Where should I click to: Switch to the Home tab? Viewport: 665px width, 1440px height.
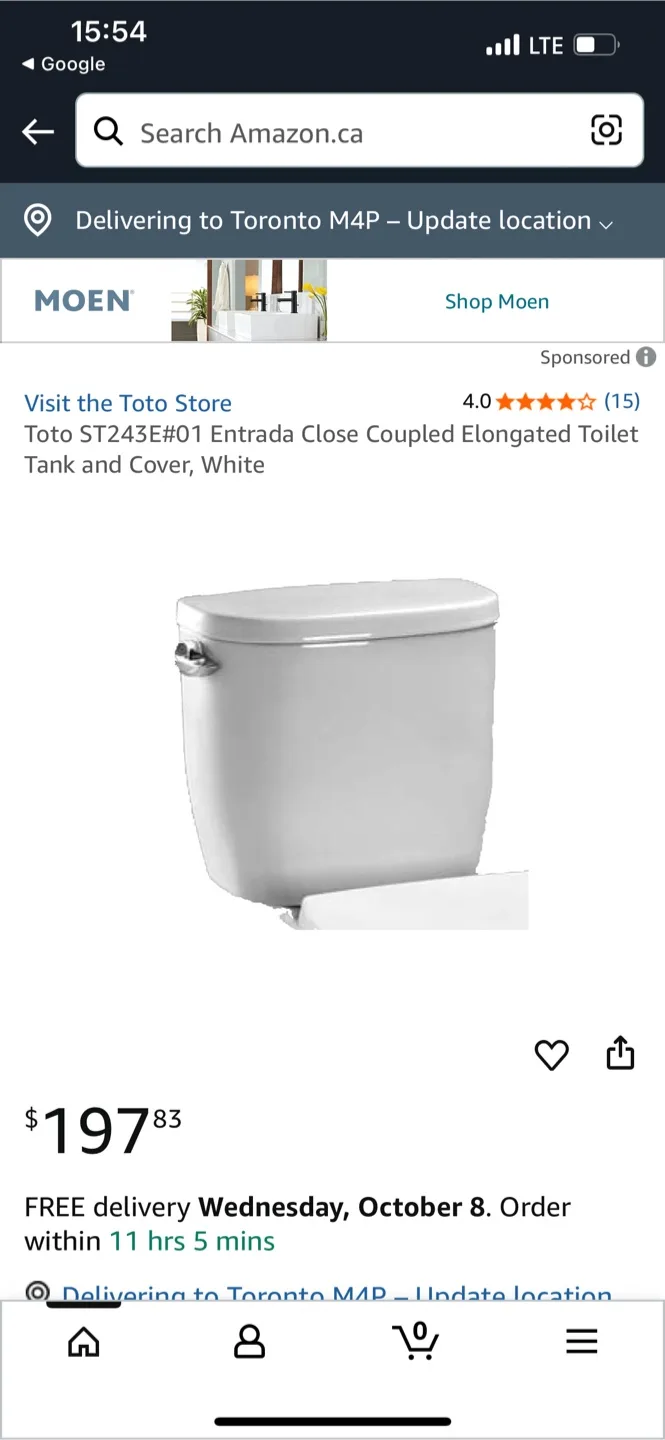(84, 1341)
